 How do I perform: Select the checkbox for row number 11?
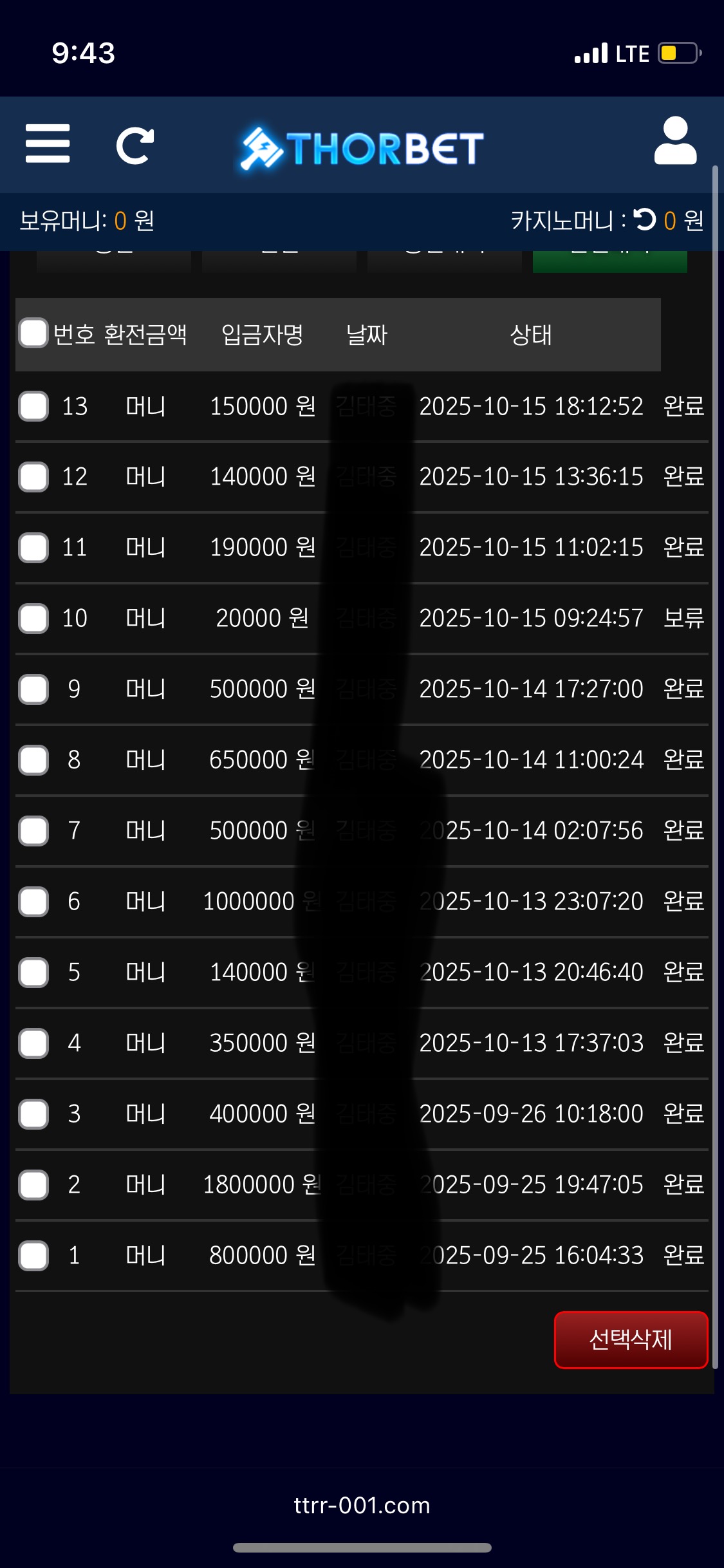(x=33, y=548)
